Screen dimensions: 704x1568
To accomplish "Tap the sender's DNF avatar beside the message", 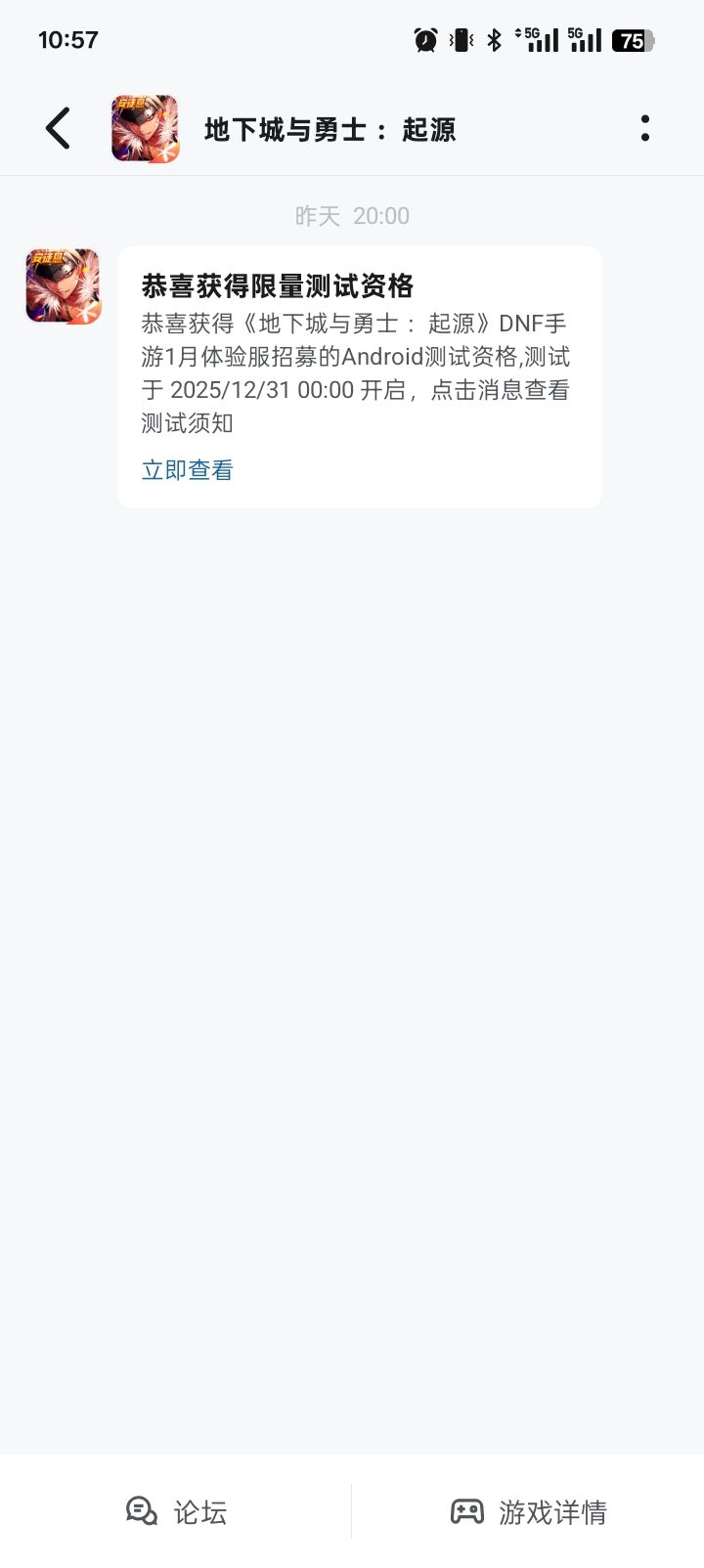I will click(x=64, y=284).
